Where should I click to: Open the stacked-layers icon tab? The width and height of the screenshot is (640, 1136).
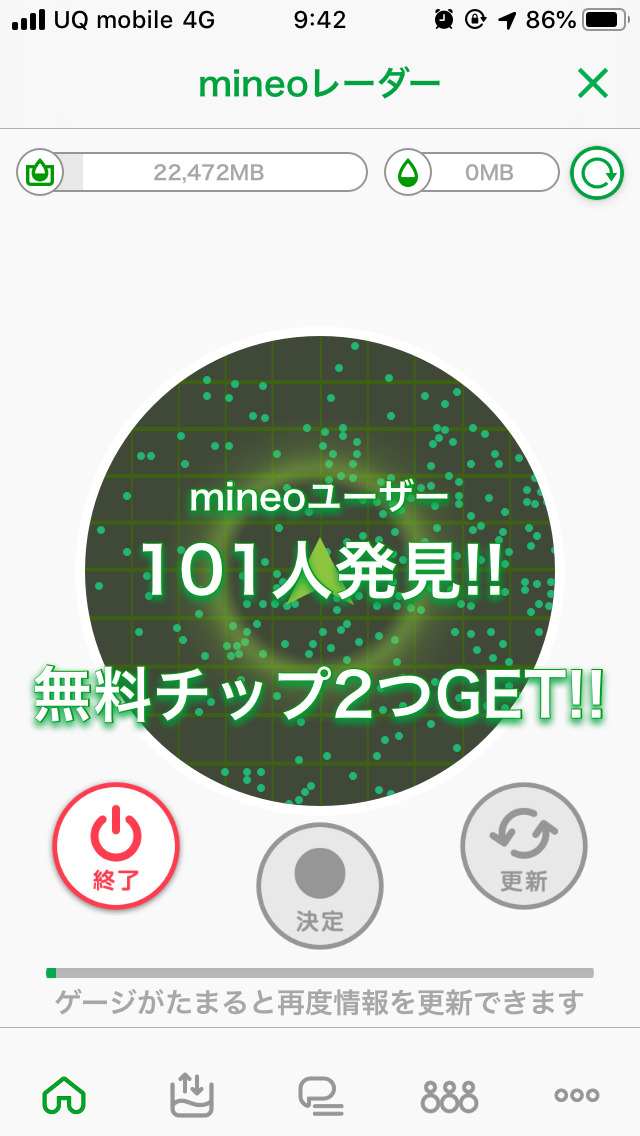[x=321, y=1095]
